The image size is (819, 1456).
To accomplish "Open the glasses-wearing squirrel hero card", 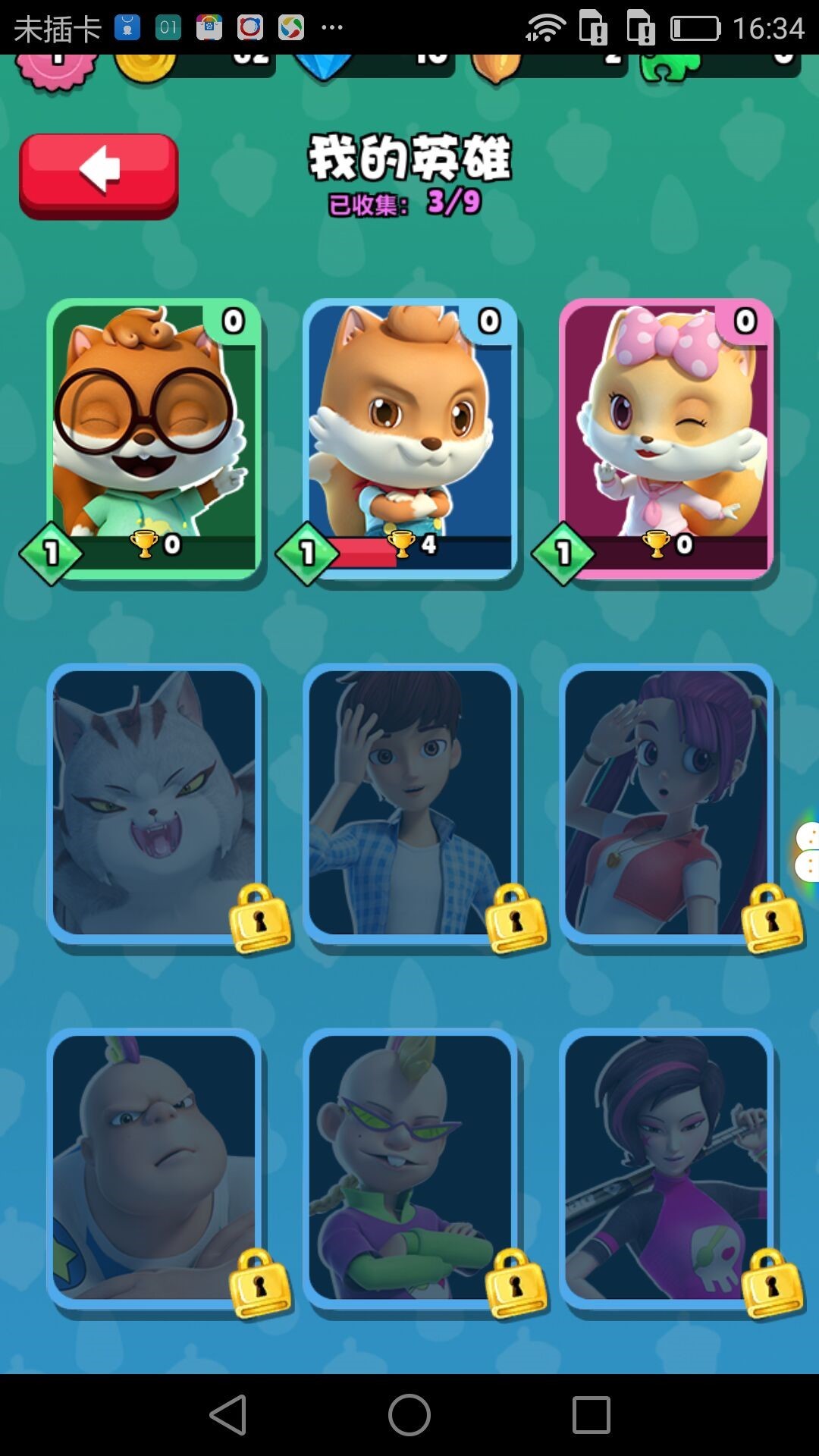I will (154, 438).
